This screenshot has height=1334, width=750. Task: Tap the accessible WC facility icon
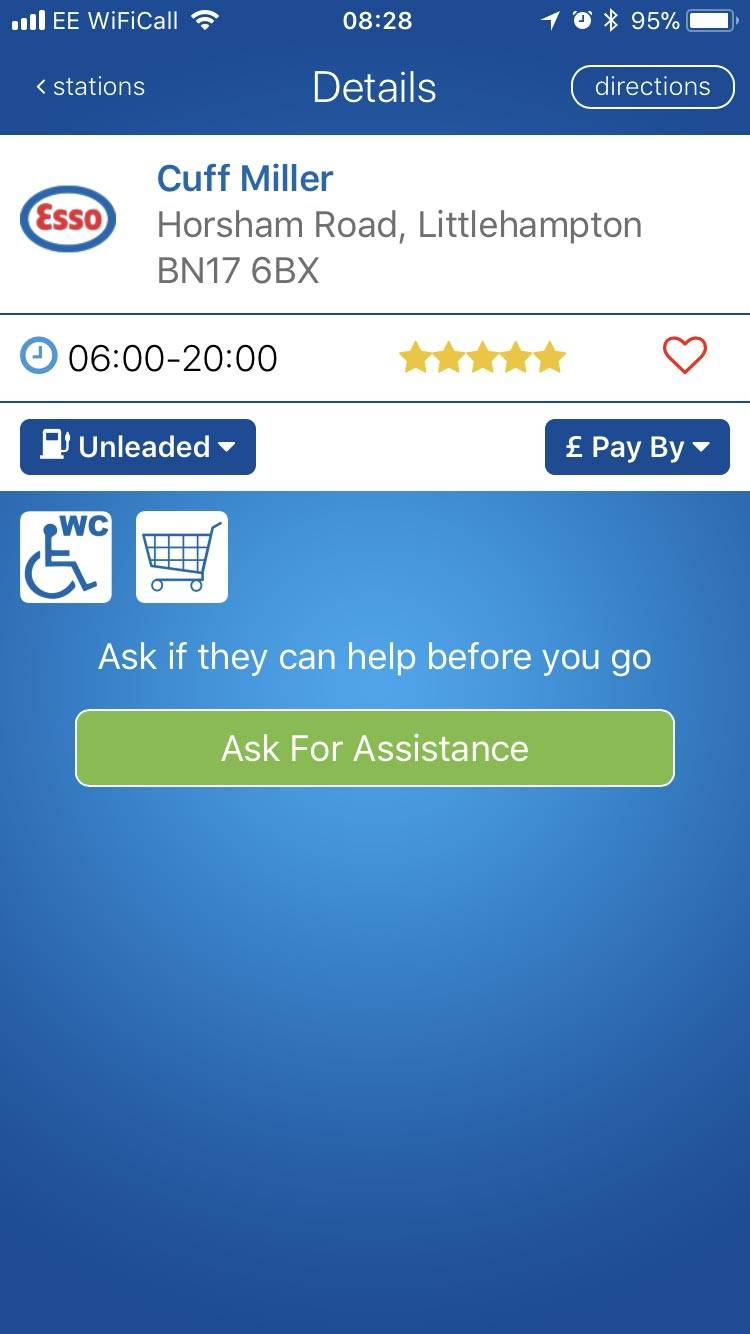66,557
